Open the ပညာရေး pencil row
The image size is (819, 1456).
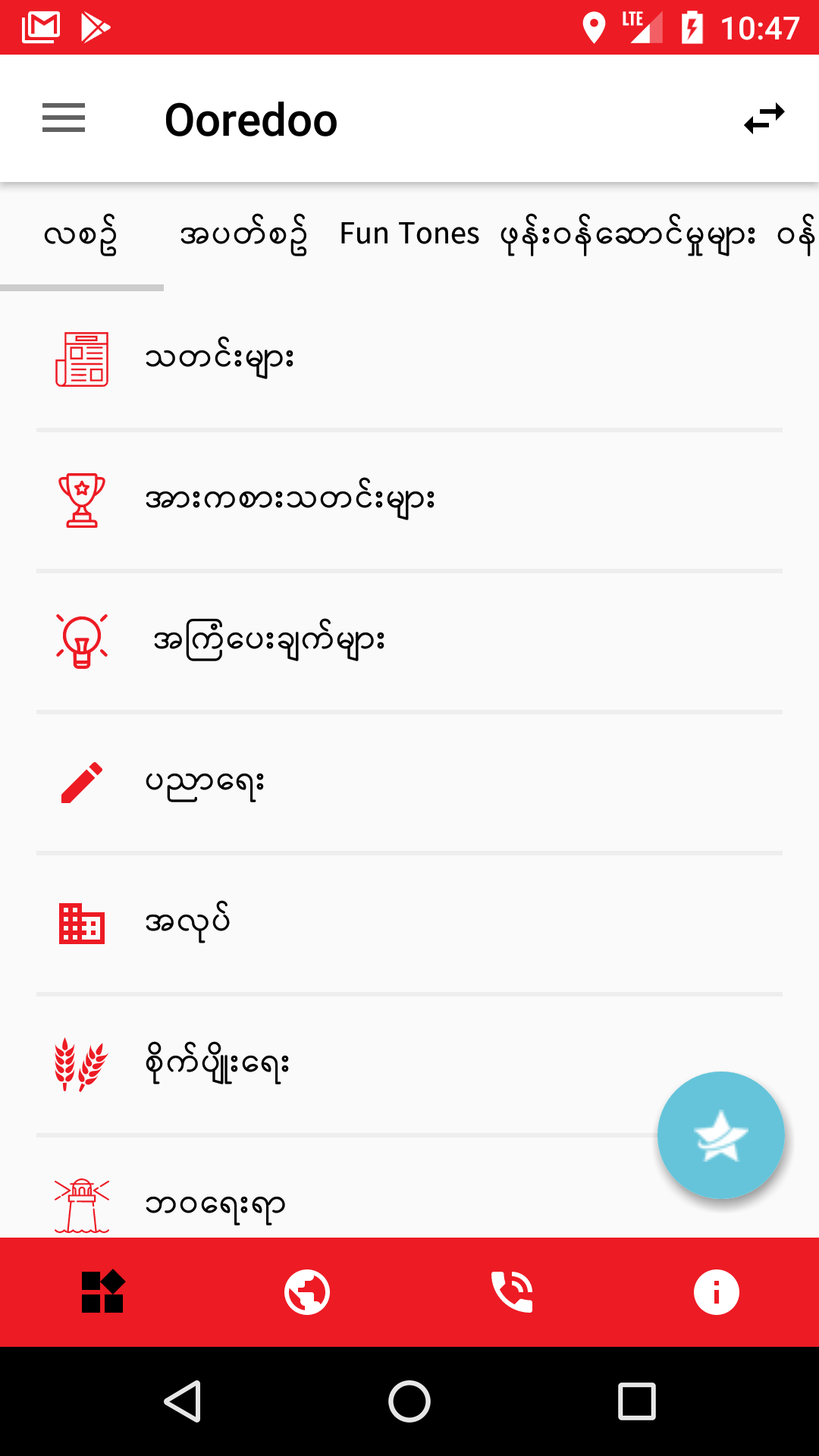pyautogui.click(x=409, y=782)
